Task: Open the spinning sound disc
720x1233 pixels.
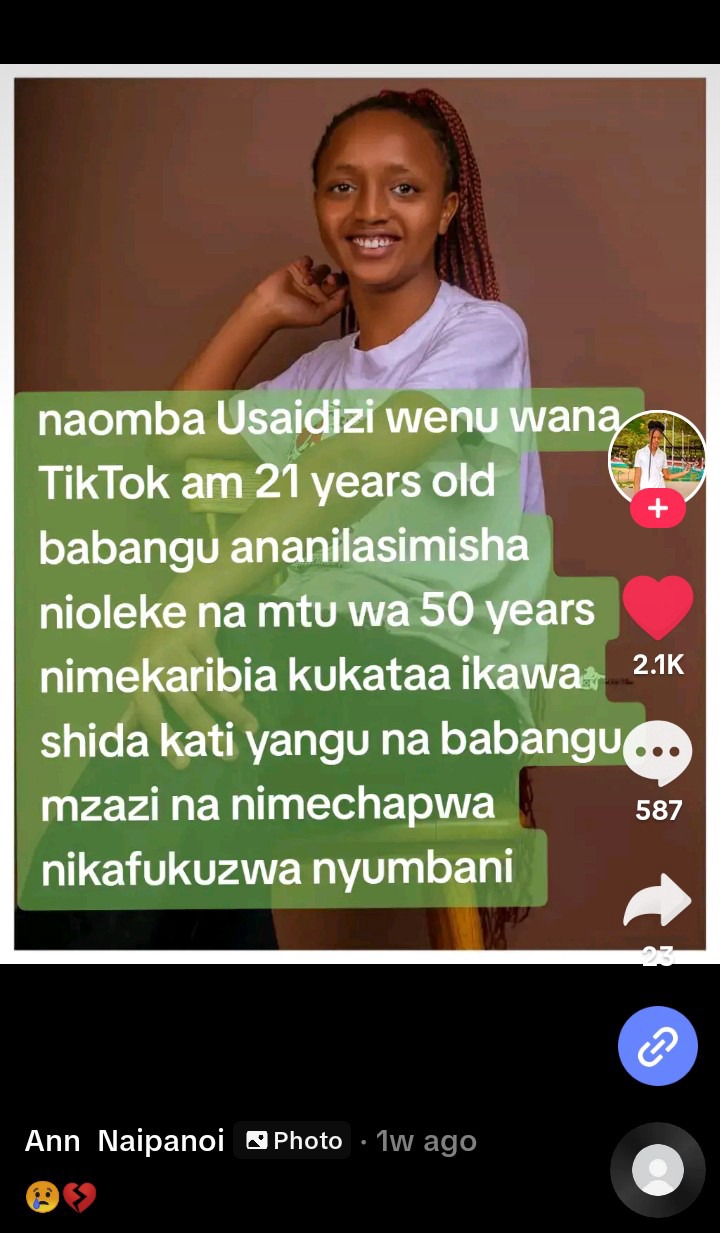Action: [657, 1170]
